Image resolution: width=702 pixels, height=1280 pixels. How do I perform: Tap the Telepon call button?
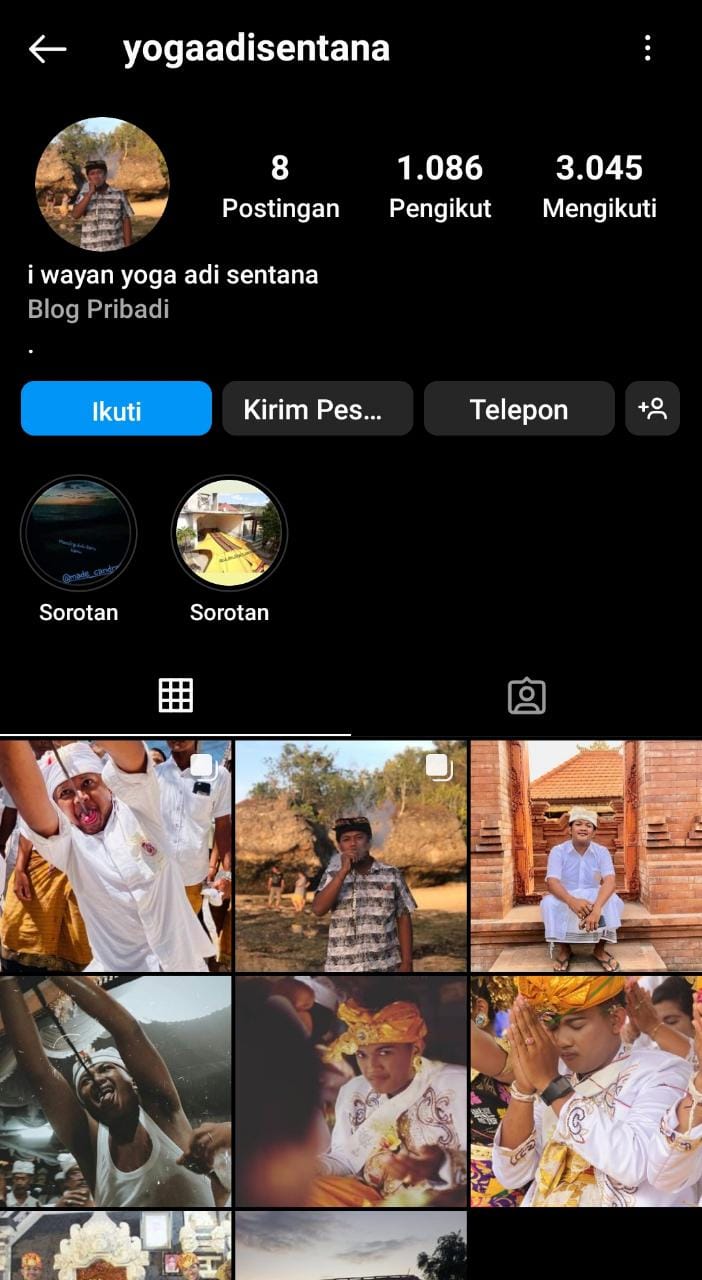coord(519,409)
